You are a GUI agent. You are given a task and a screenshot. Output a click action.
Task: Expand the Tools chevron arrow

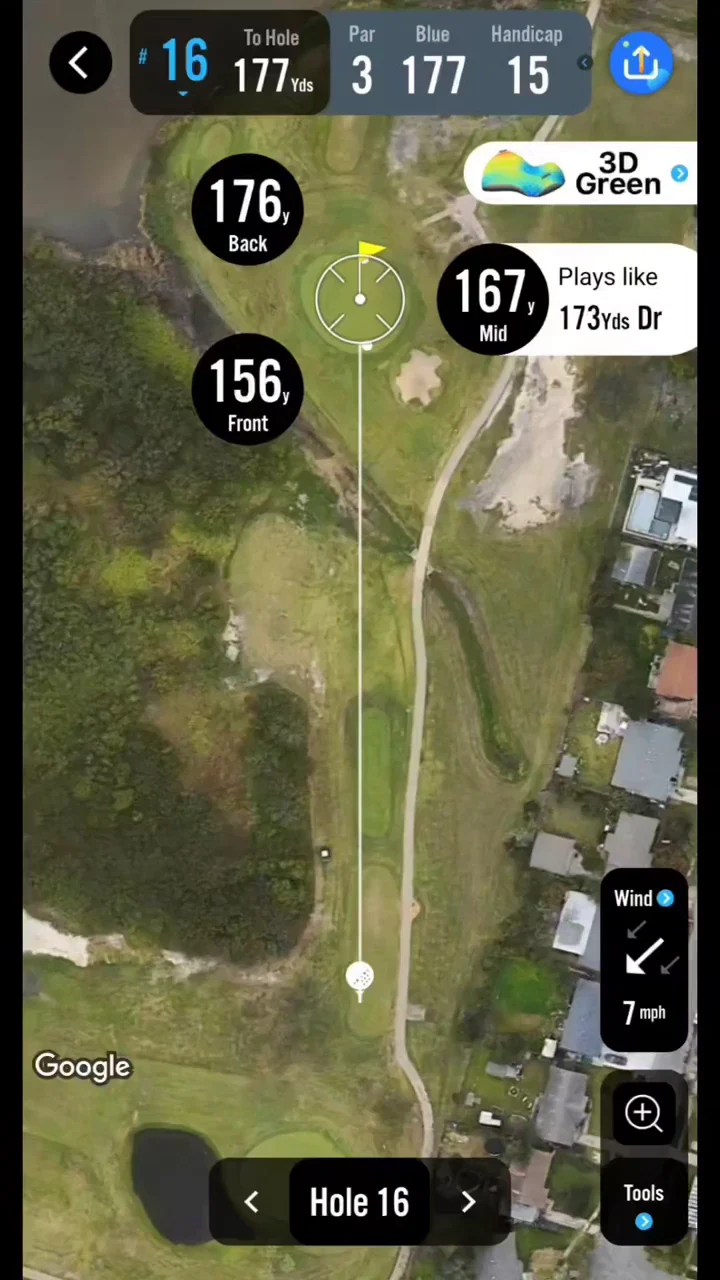tap(644, 1221)
